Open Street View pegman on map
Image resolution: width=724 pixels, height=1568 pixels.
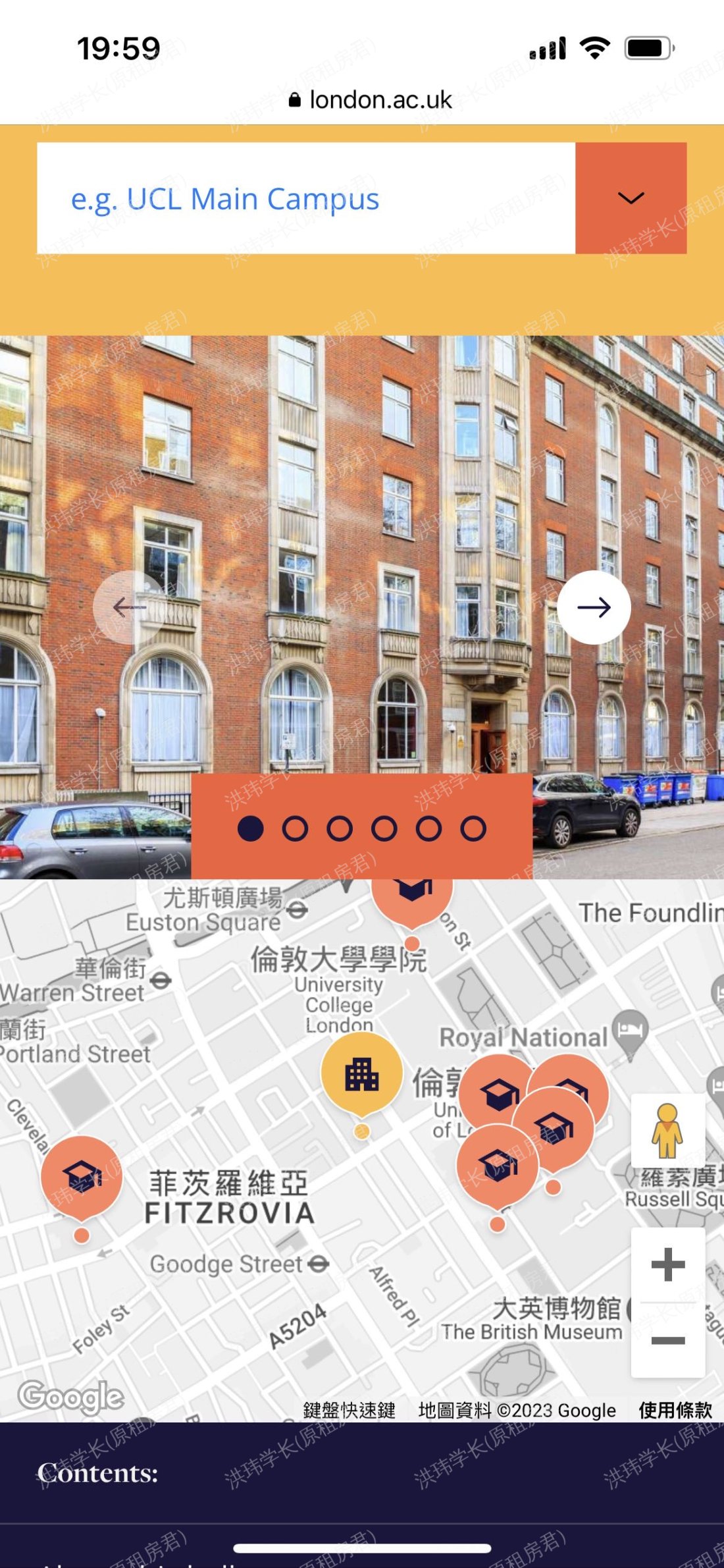[667, 1130]
